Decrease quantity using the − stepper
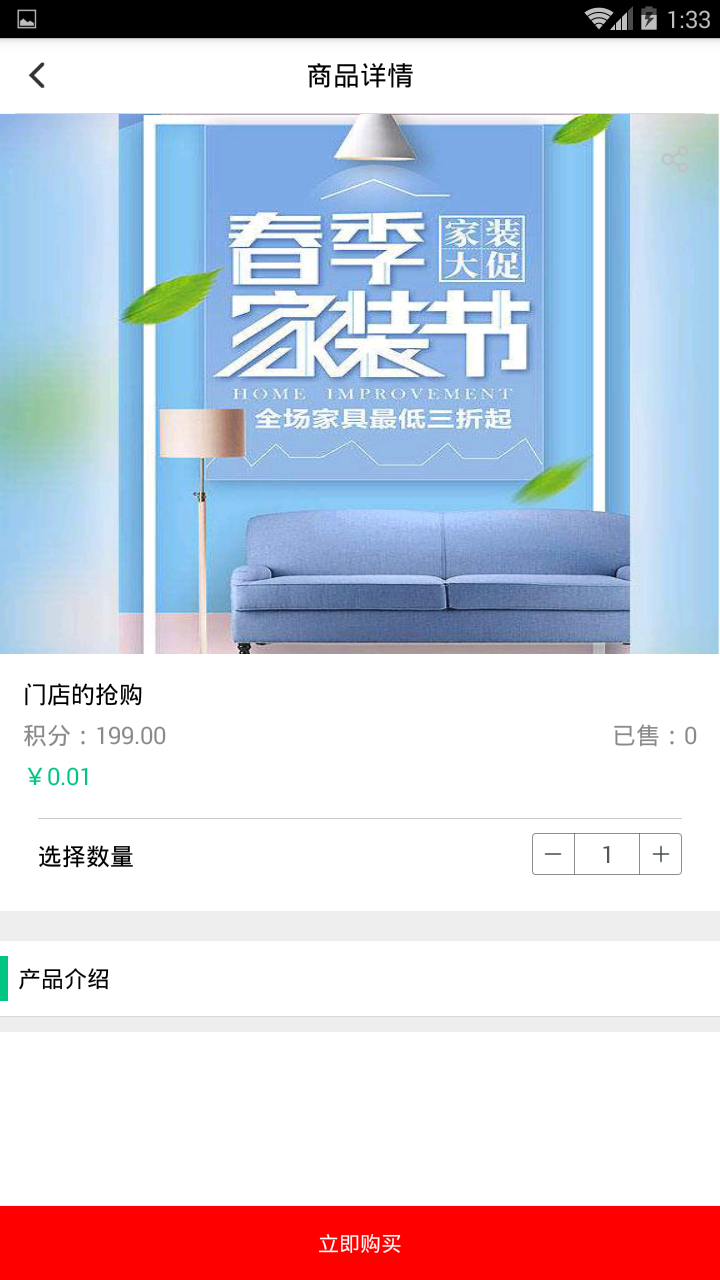720x1280 pixels. click(553, 853)
